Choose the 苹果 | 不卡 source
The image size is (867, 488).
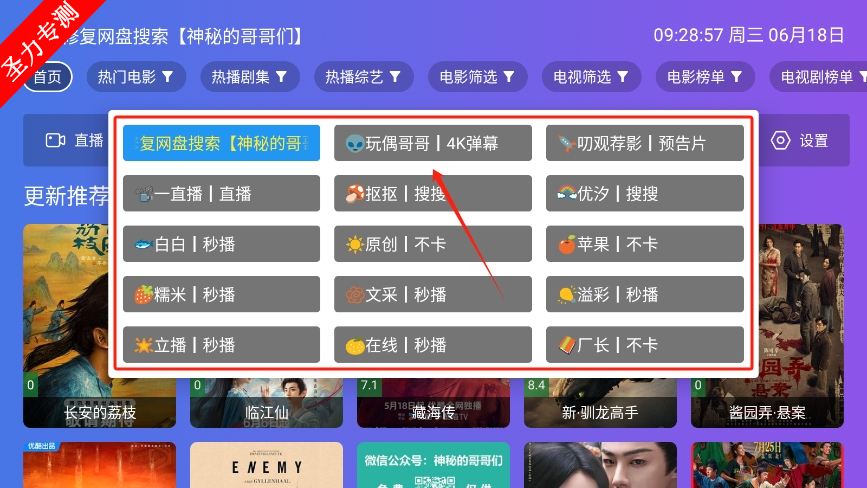(644, 244)
